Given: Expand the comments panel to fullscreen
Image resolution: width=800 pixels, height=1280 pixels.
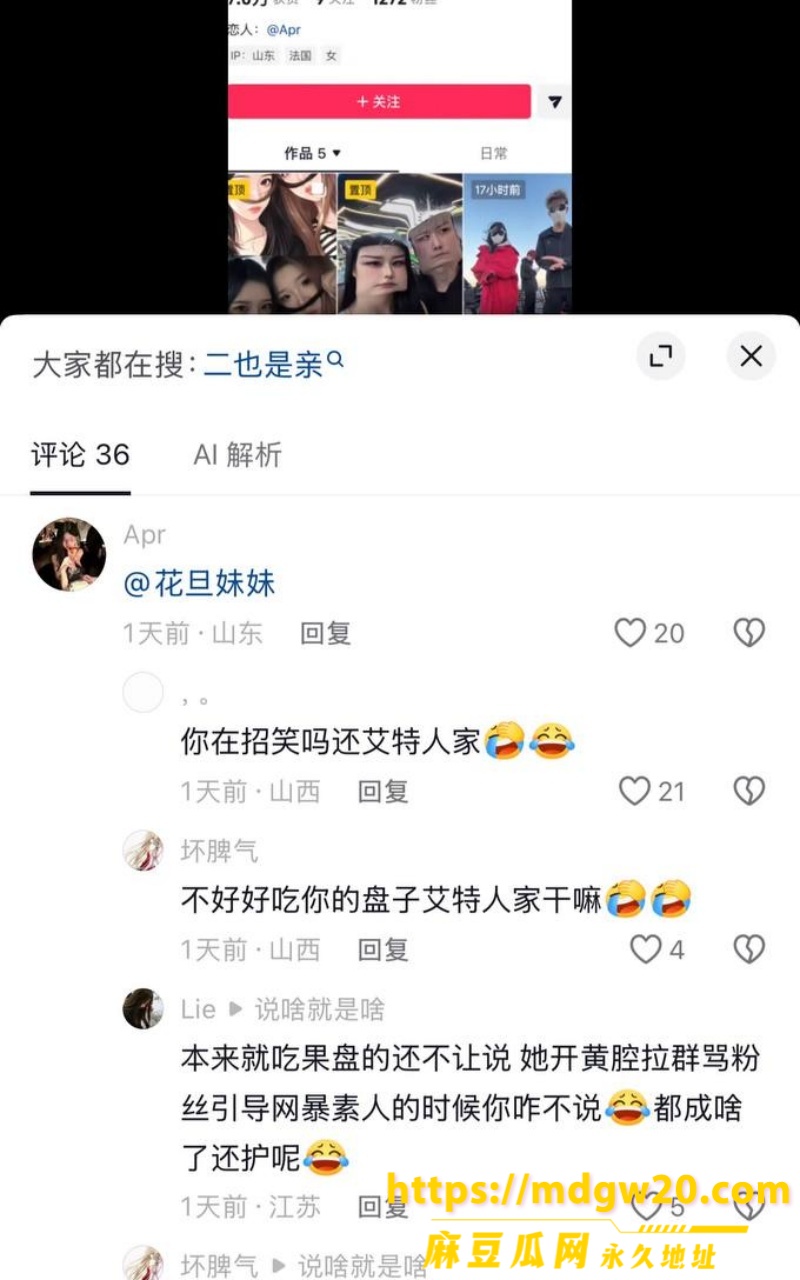Looking at the screenshot, I should coord(661,356).
